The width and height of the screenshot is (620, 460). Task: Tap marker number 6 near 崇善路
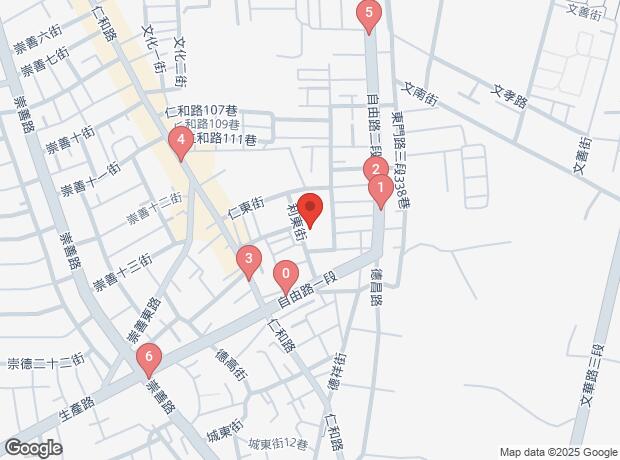click(148, 356)
